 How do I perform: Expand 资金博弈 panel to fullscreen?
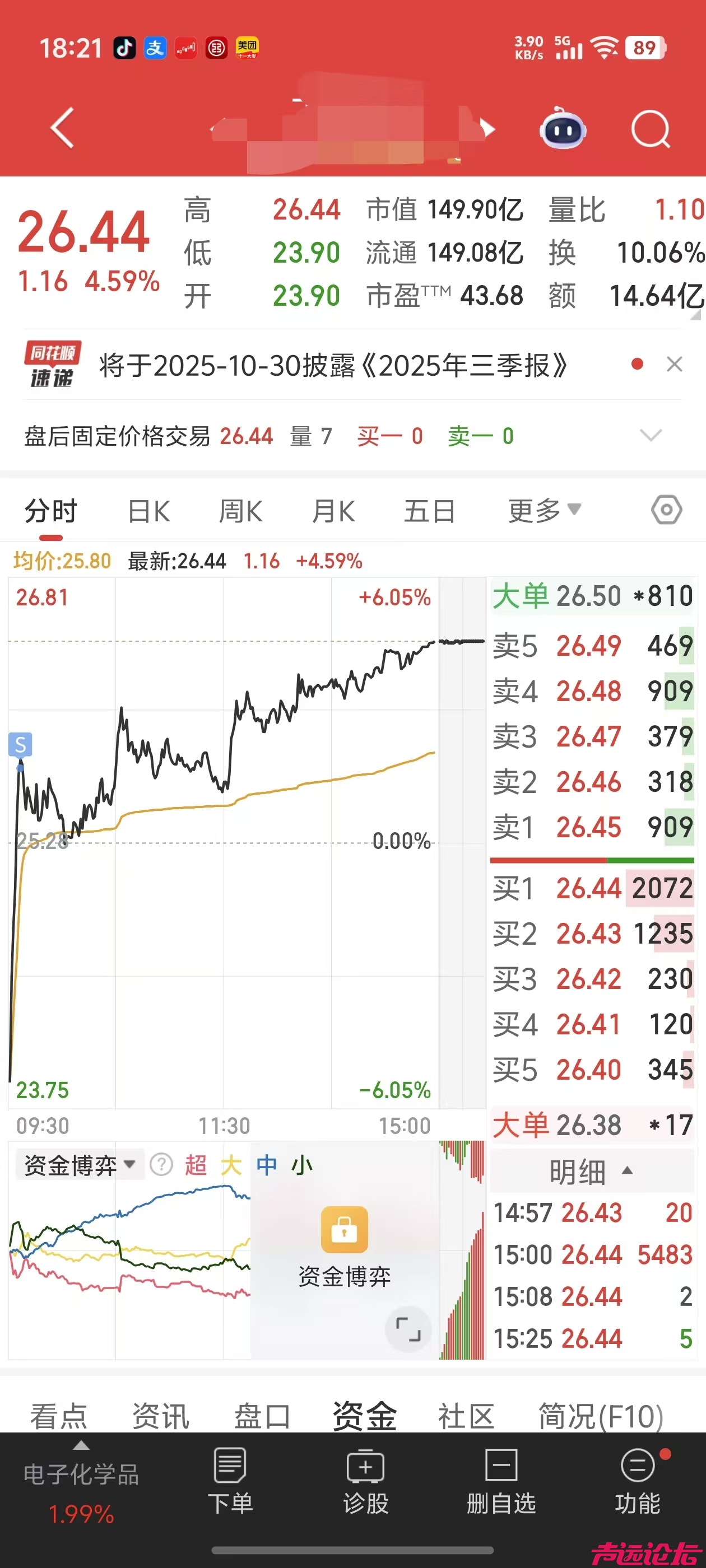coord(408,1330)
